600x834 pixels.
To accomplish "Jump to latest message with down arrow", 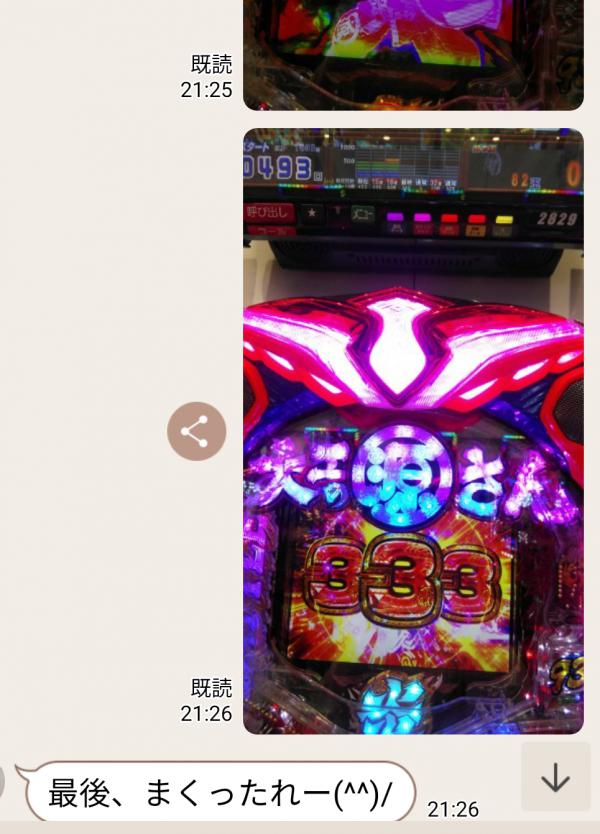I will tap(555, 777).
